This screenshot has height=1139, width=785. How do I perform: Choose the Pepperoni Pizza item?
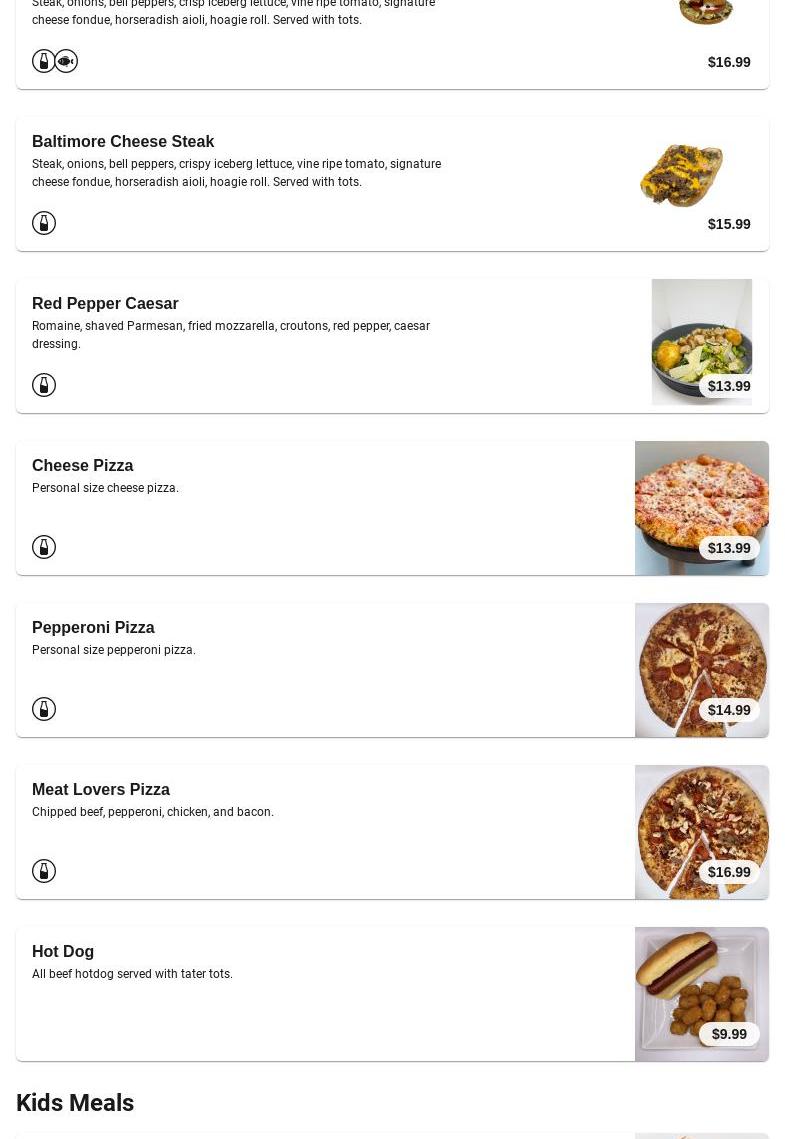[x=93, y=628]
